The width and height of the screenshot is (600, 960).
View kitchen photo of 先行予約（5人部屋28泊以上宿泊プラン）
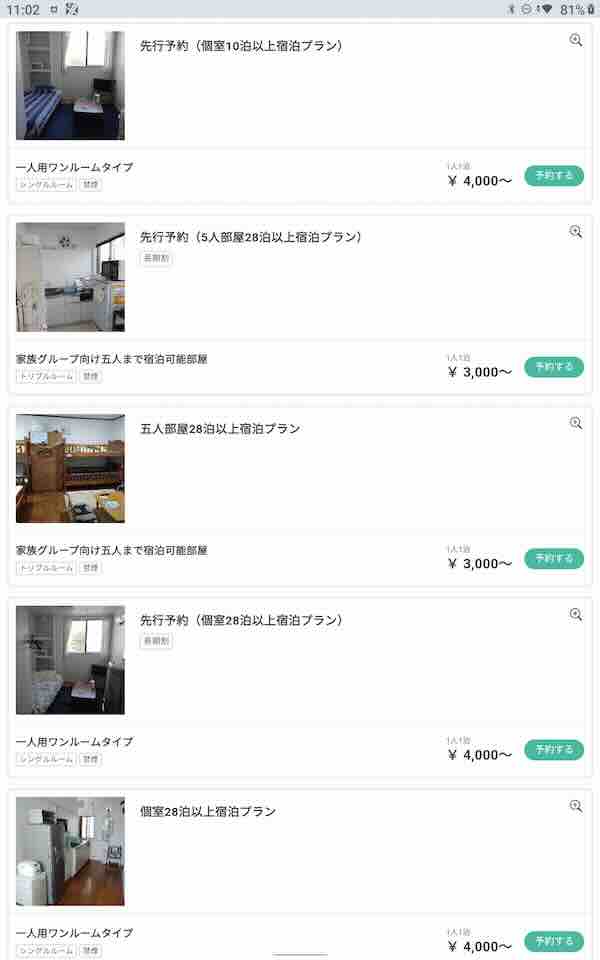tap(70, 277)
